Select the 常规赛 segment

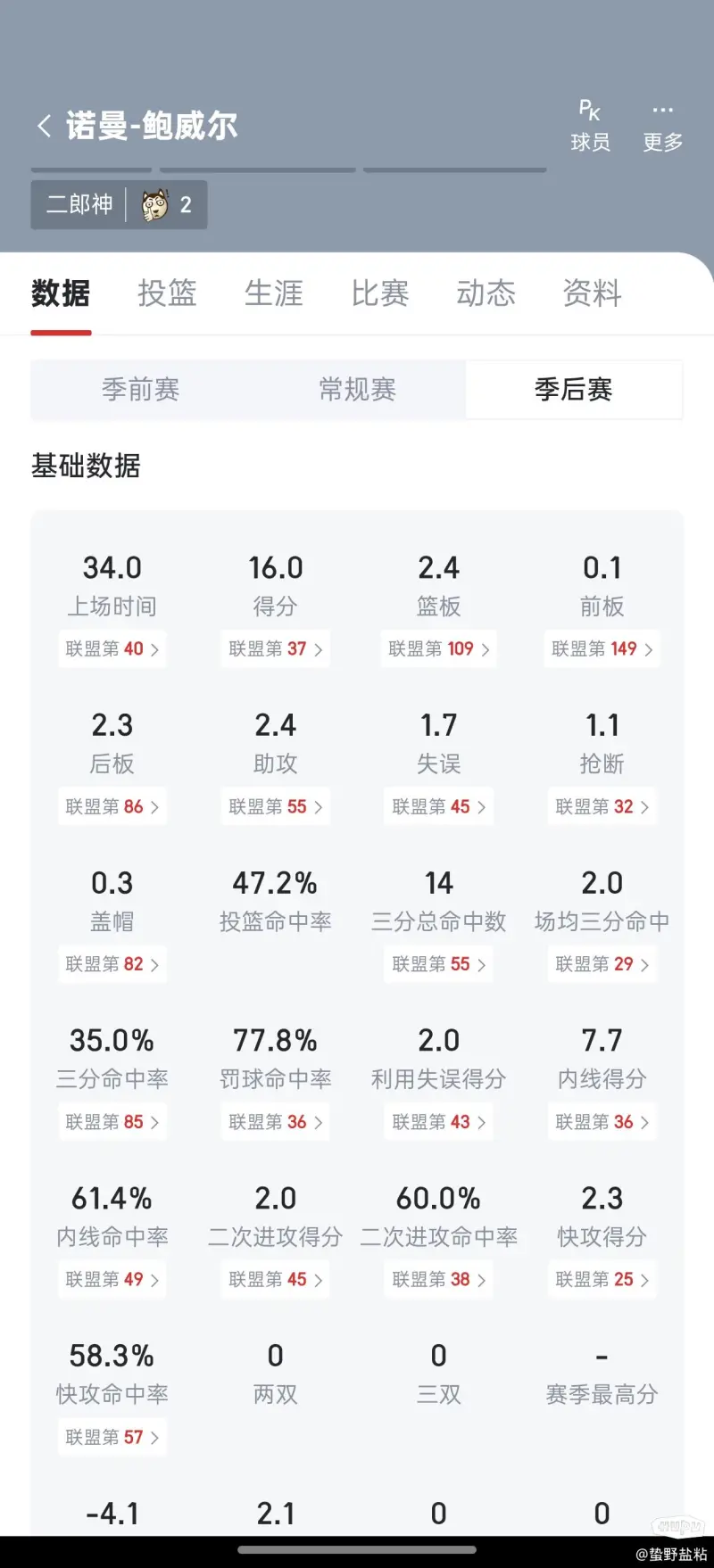(x=357, y=390)
